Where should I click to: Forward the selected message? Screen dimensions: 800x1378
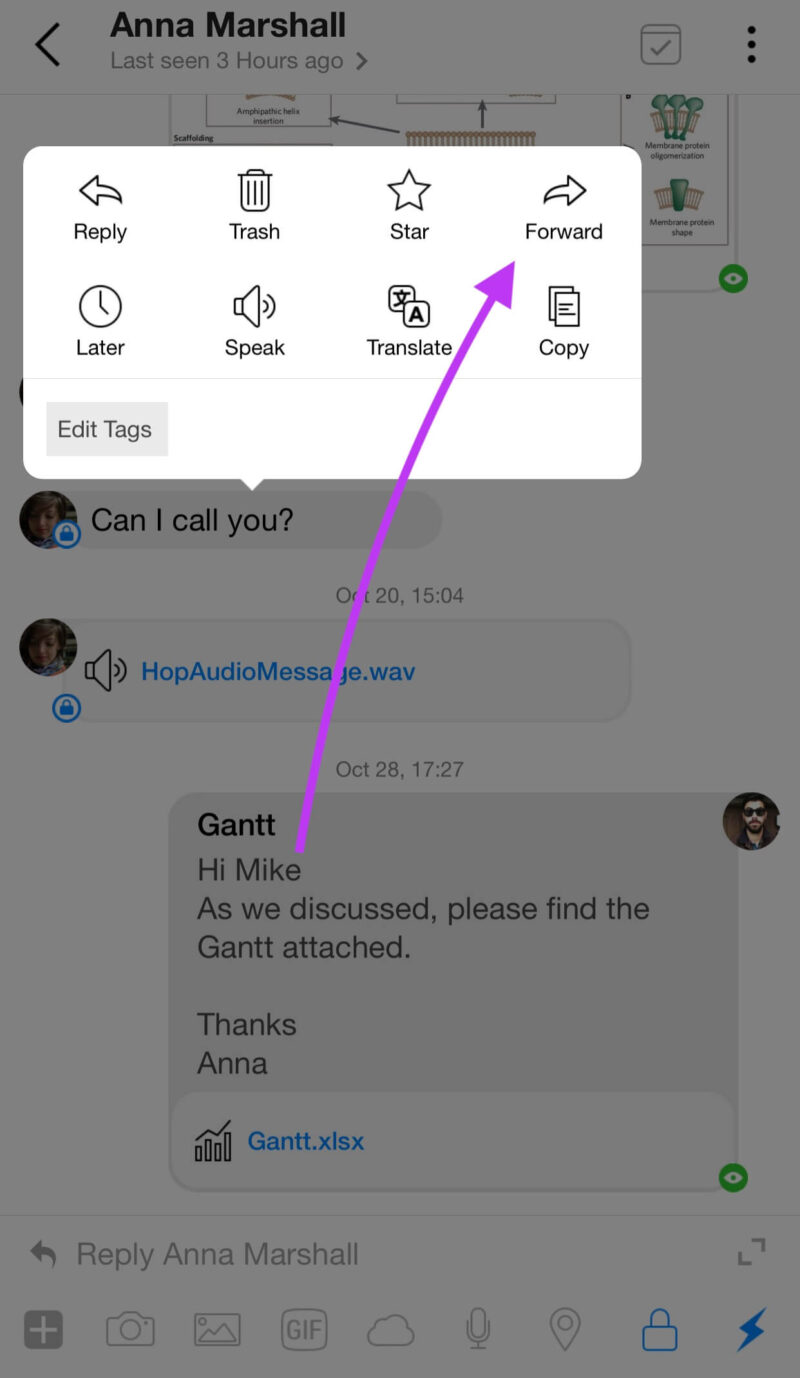[564, 207]
